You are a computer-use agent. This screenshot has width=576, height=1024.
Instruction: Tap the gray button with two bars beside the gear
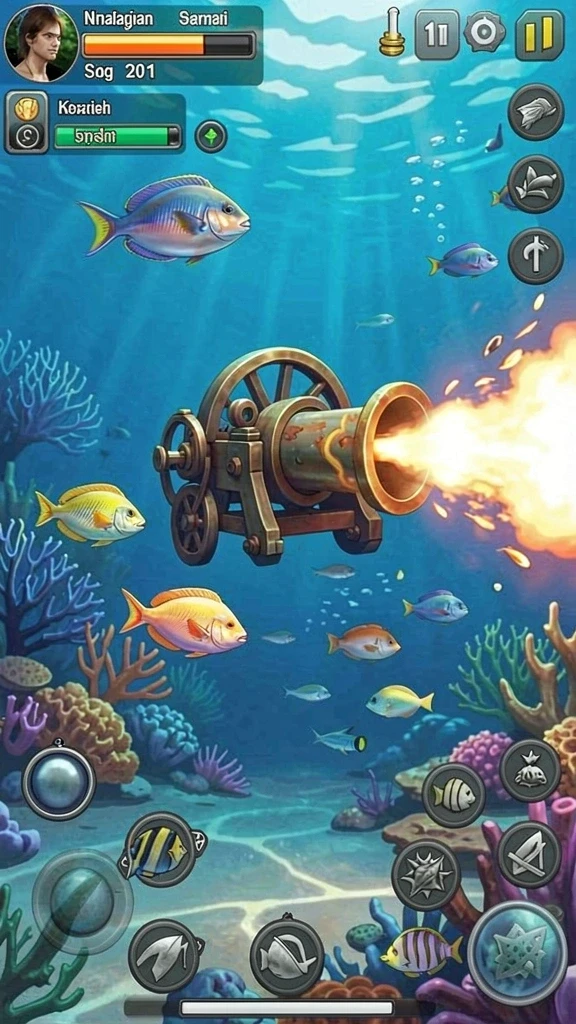coord(437,35)
